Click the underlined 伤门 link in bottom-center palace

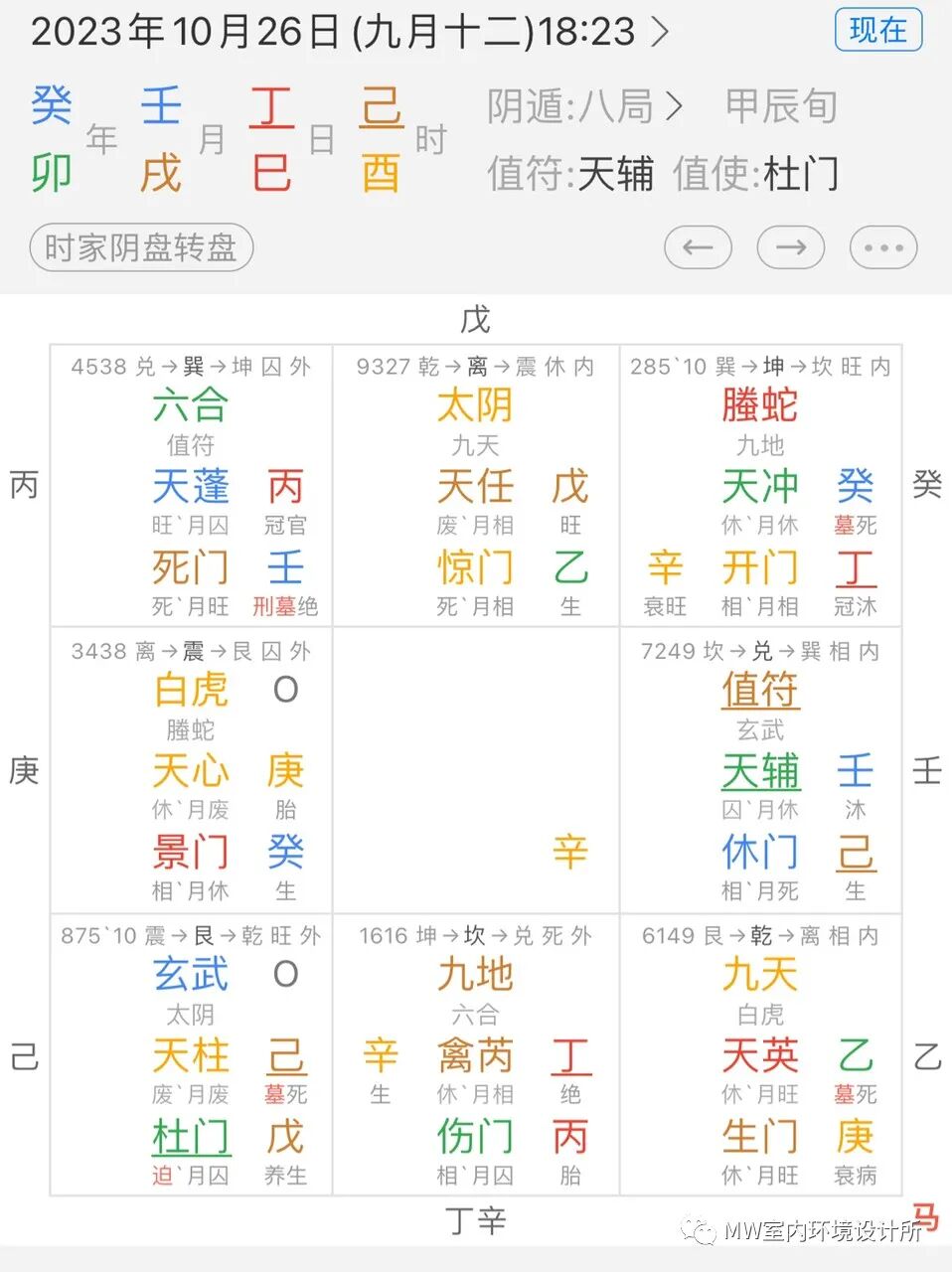click(x=473, y=1139)
